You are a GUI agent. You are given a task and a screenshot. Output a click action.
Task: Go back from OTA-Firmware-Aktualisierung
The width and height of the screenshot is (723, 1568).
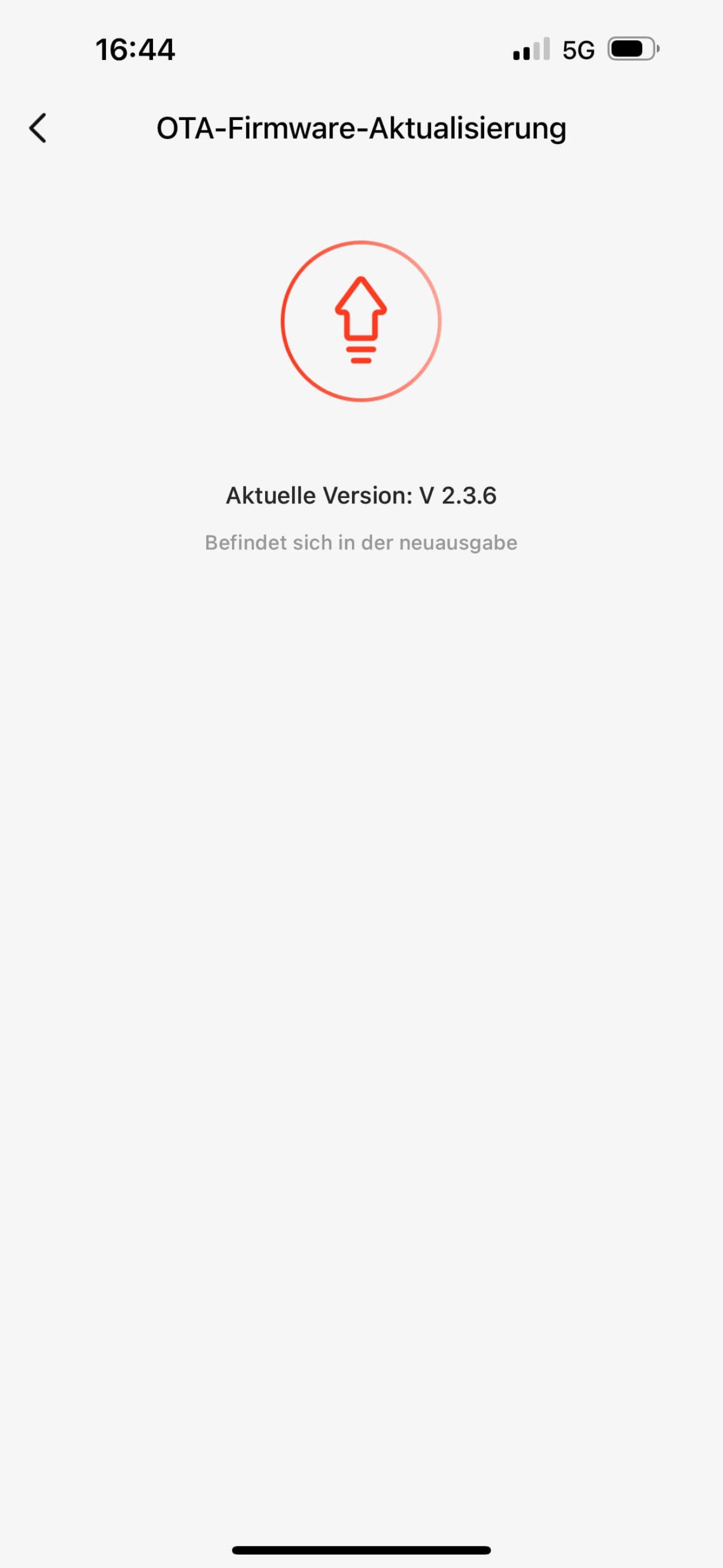coord(38,128)
